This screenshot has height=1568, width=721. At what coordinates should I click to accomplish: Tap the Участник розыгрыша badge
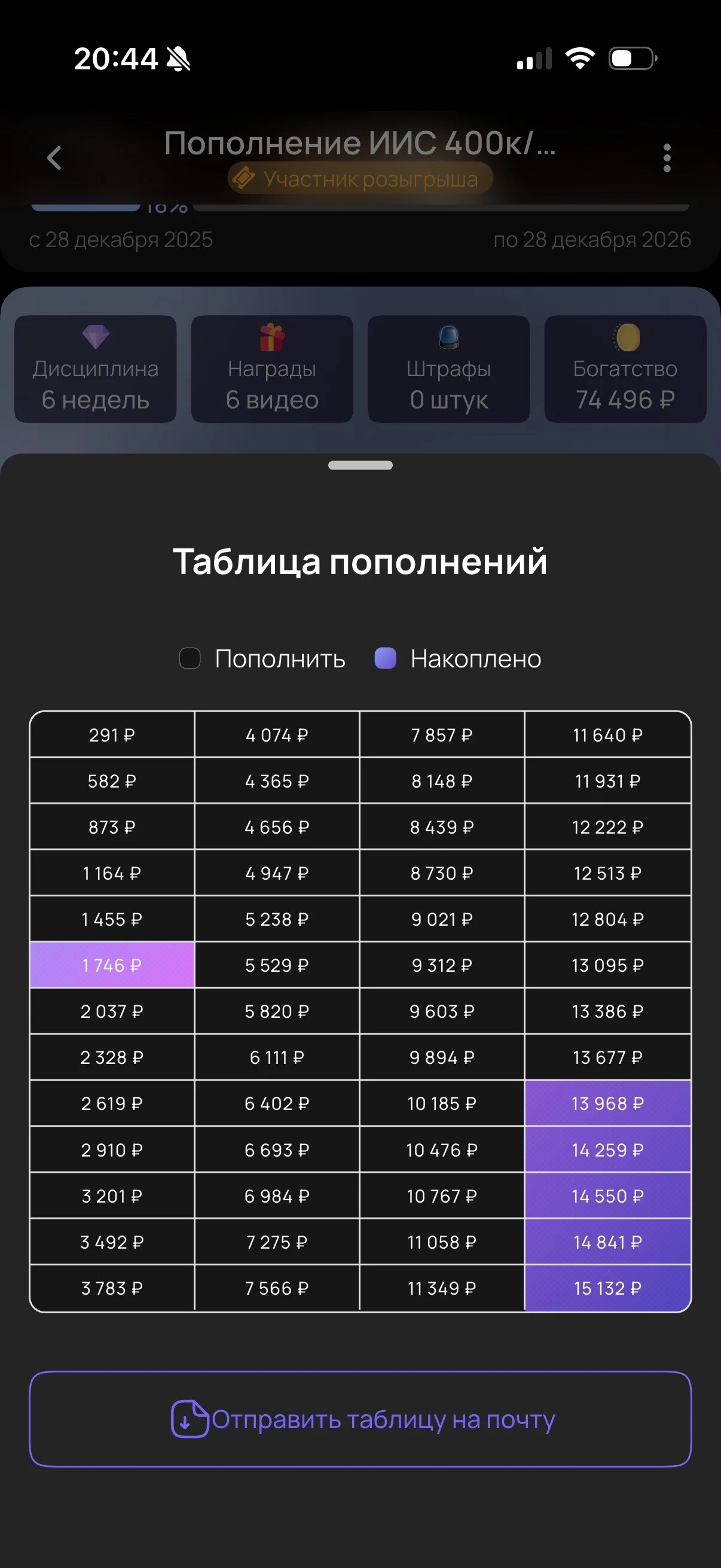point(360,178)
